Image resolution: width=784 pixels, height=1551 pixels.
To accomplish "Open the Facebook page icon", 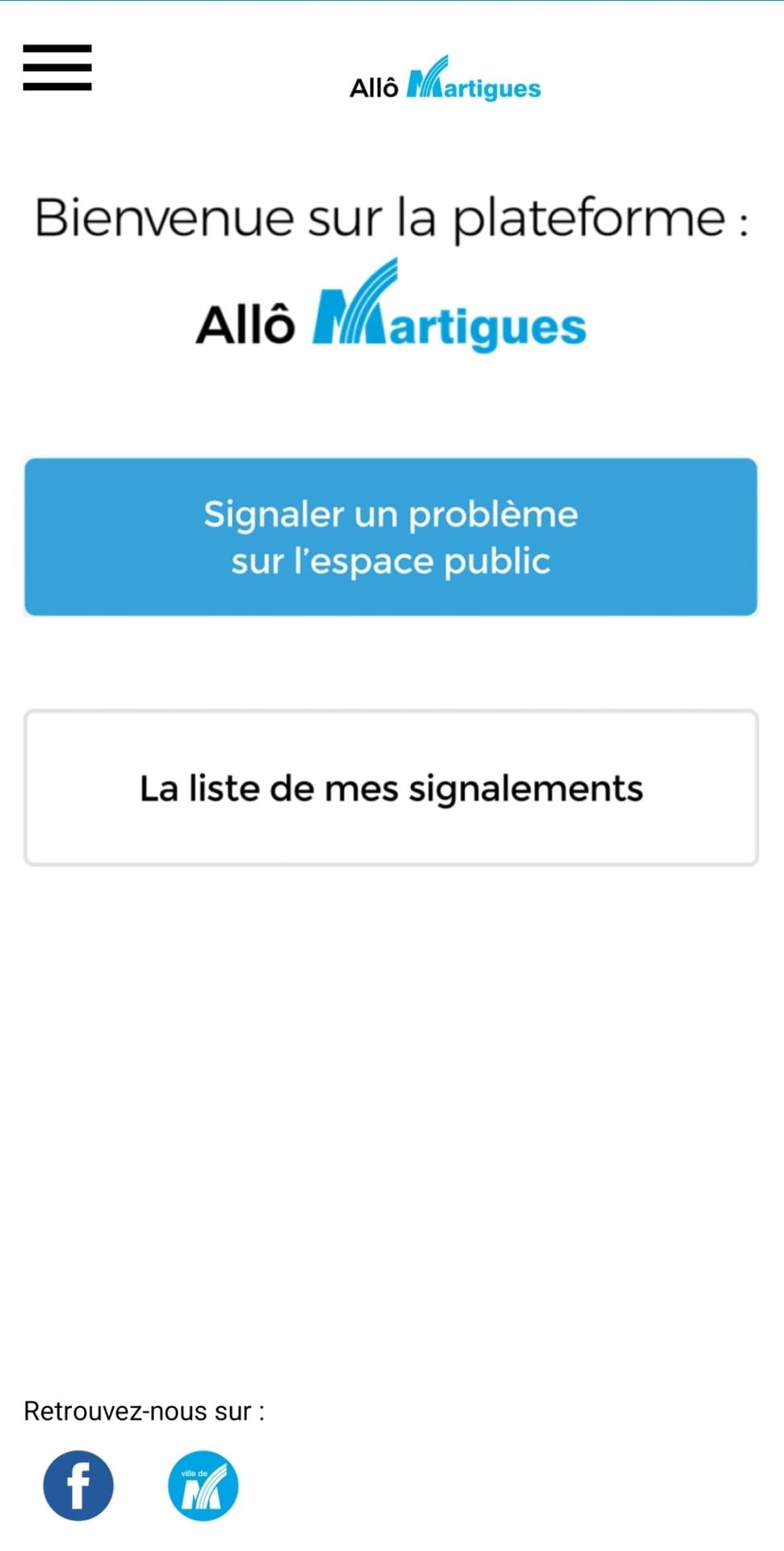I will [78, 1486].
